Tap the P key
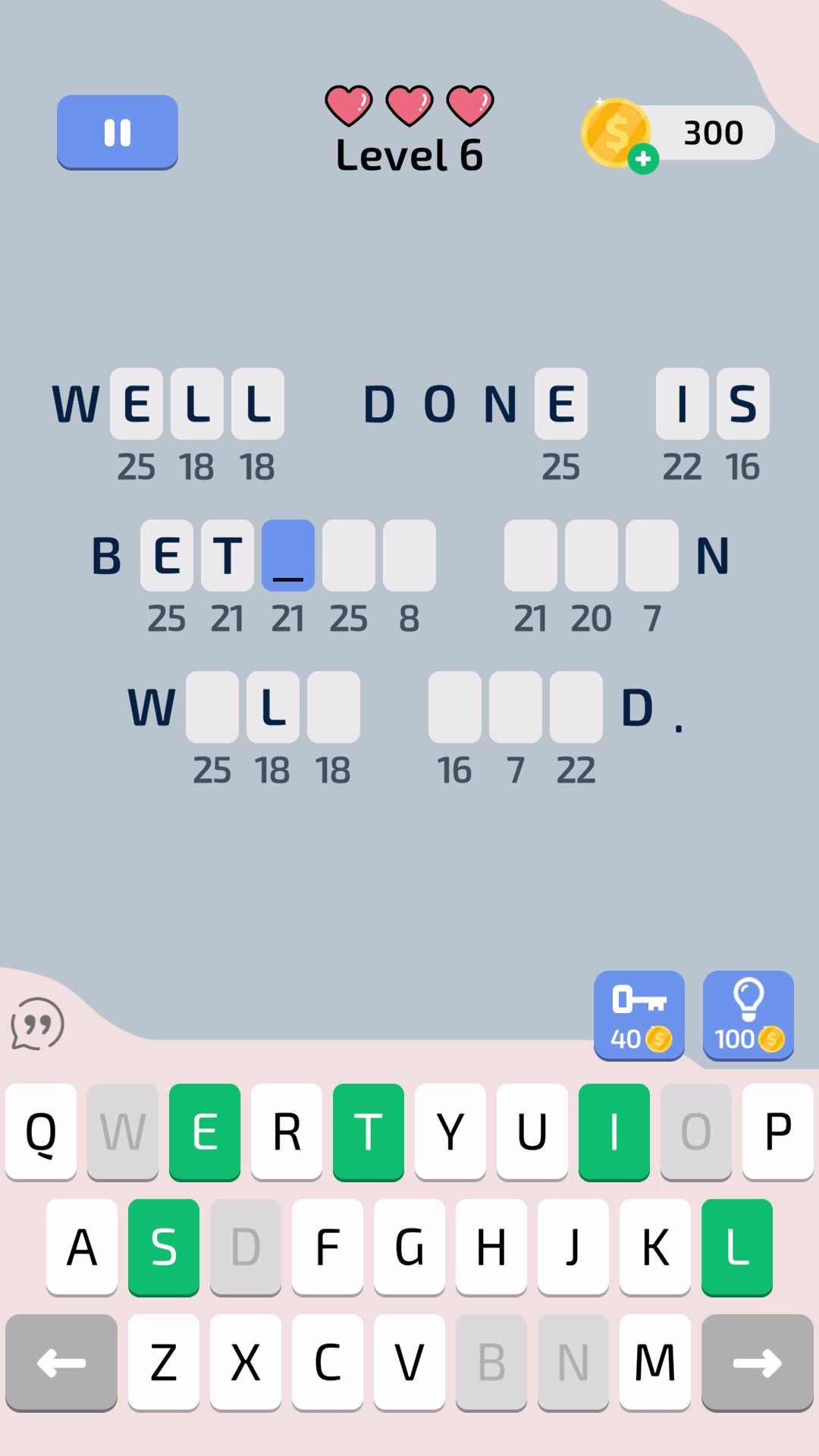The height and width of the screenshot is (1456, 819). pos(778,1132)
